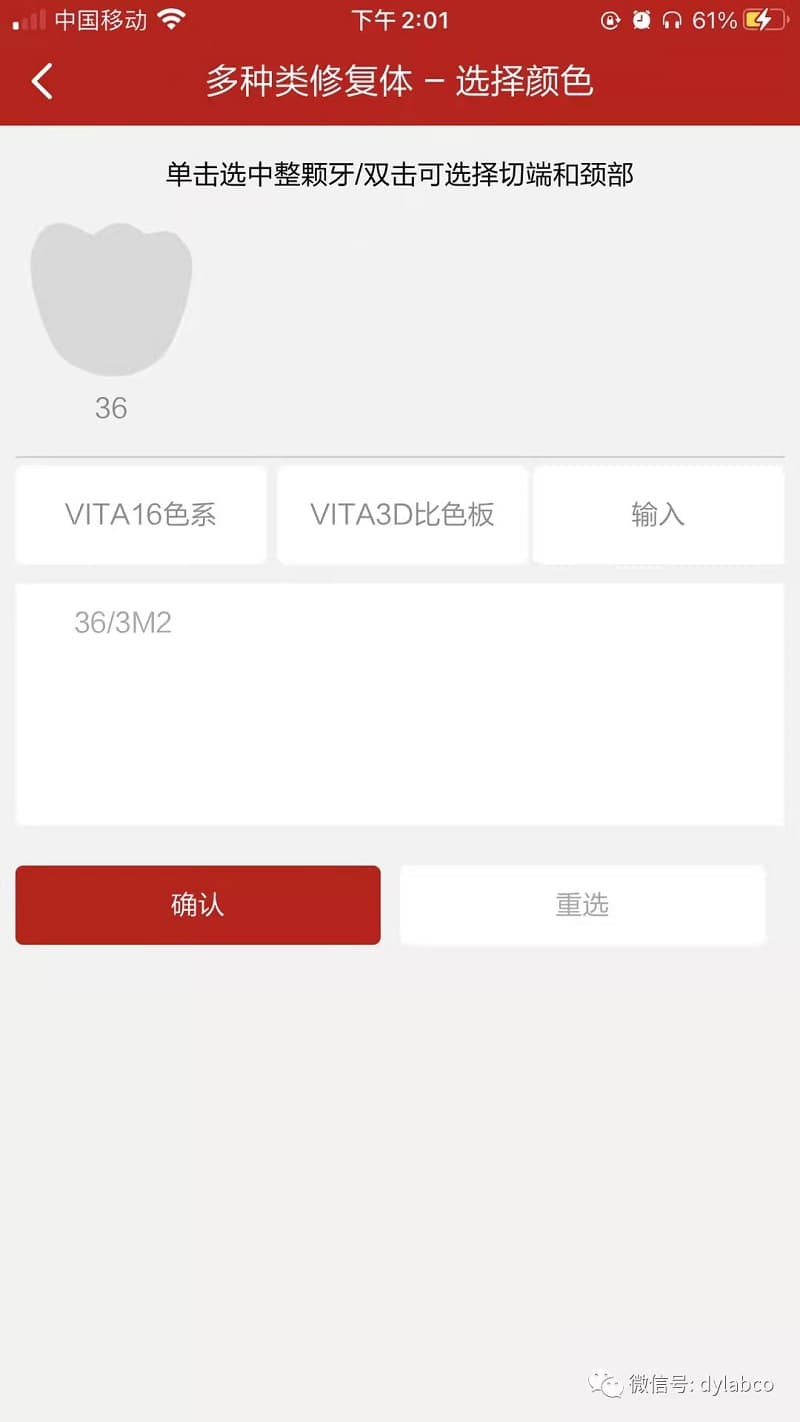
Task: Switch to VITA16色系 tab
Action: (x=141, y=514)
